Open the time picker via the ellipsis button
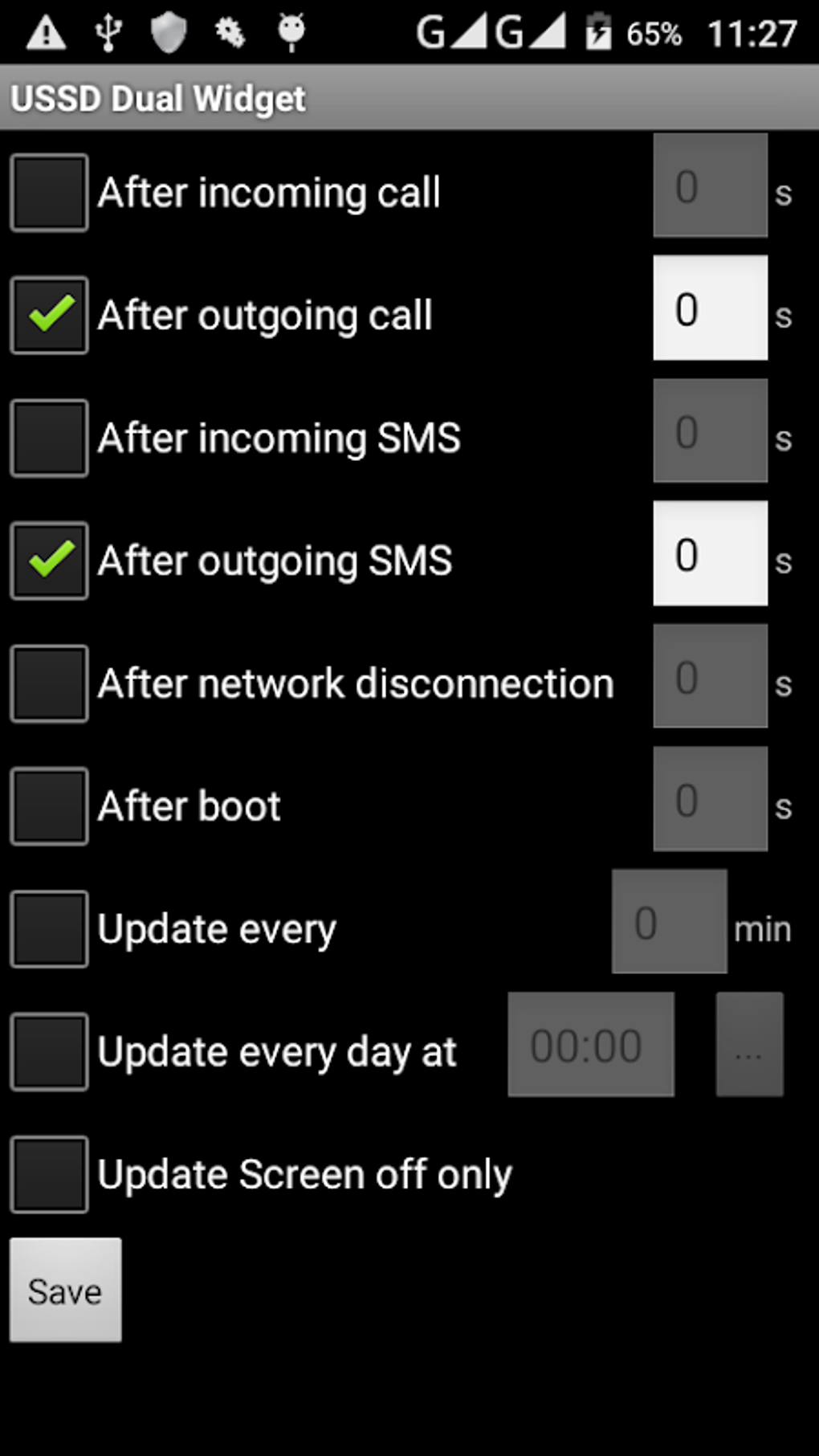Image resolution: width=819 pixels, height=1456 pixels. [748, 1044]
